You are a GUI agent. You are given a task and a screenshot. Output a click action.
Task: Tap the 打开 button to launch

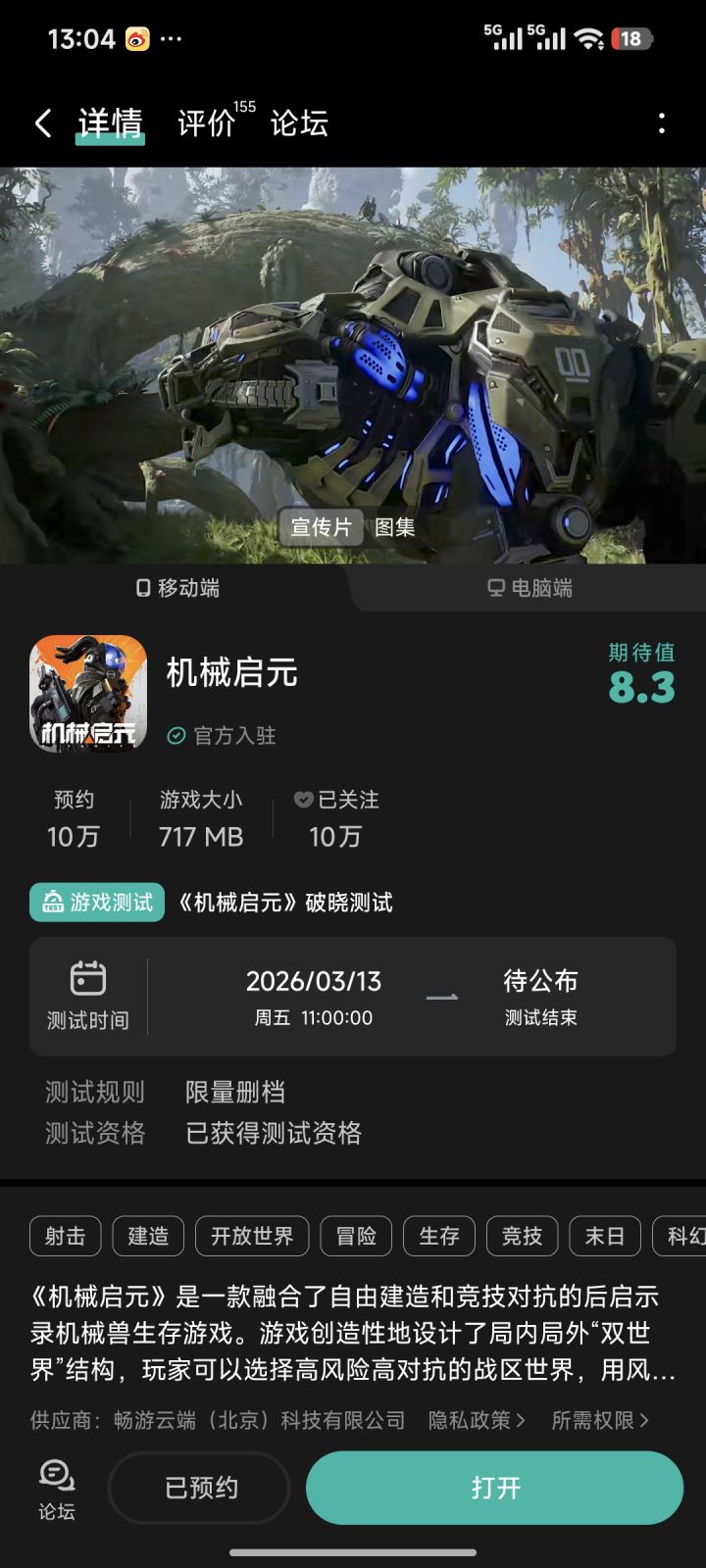click(x=494, y=1488)
